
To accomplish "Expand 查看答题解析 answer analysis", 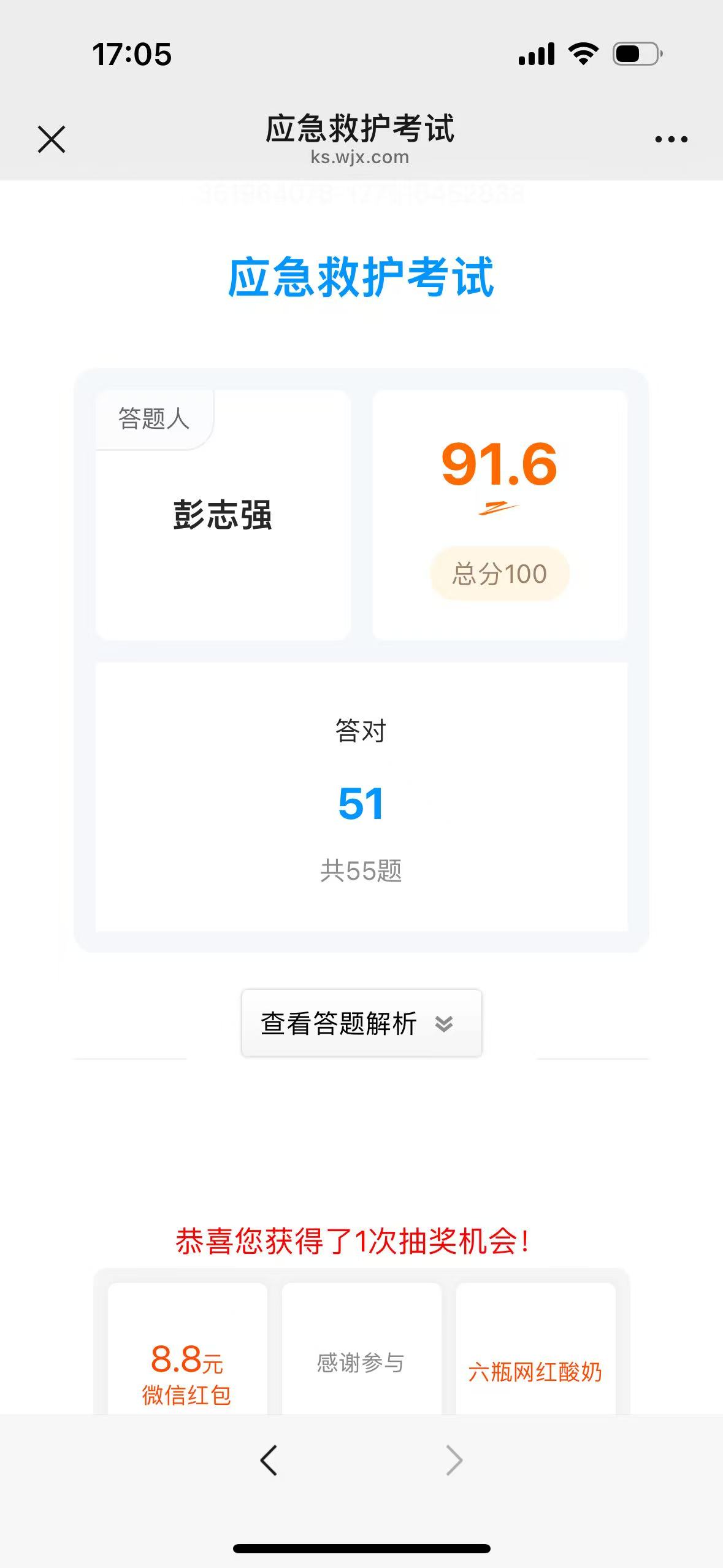I will tap(362, 1023).
